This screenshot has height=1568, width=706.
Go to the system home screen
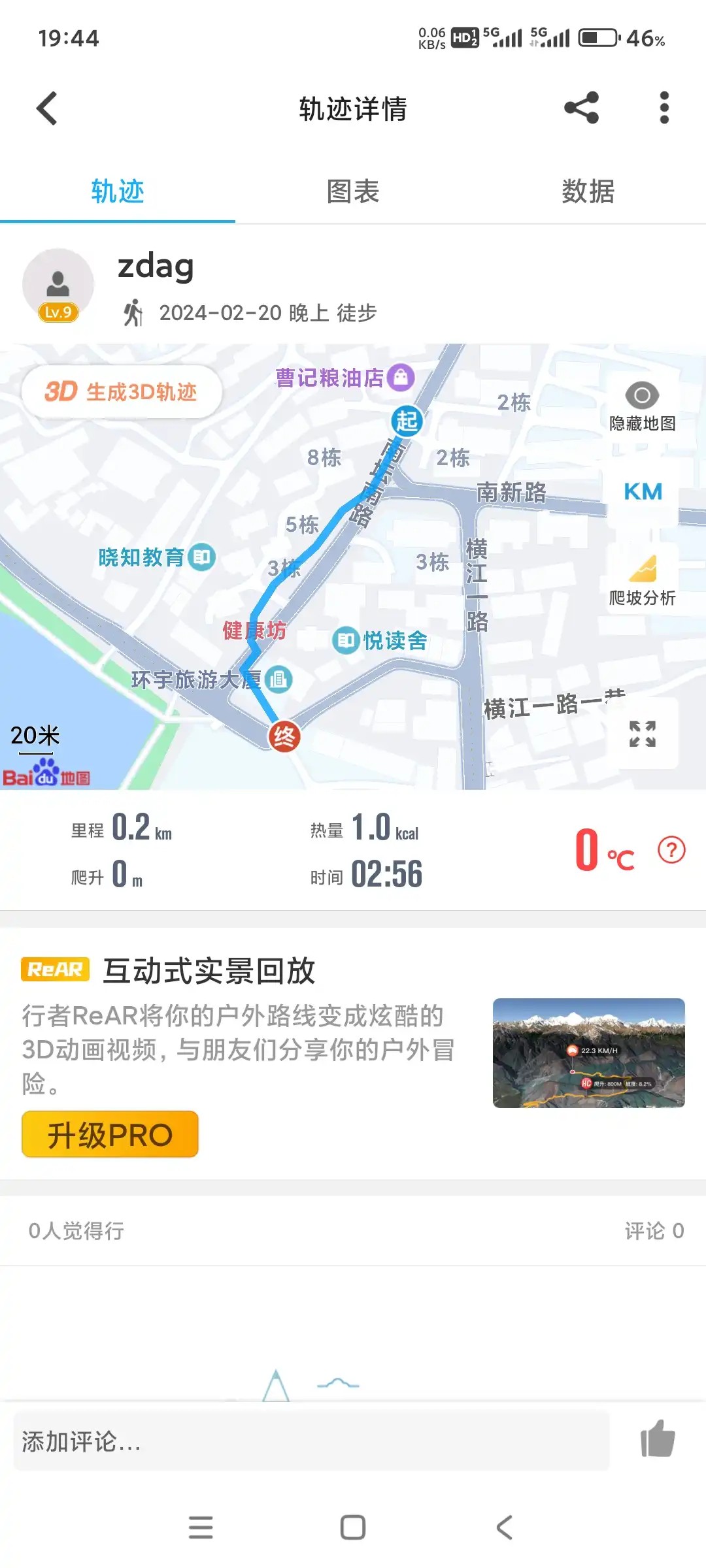353,1527
